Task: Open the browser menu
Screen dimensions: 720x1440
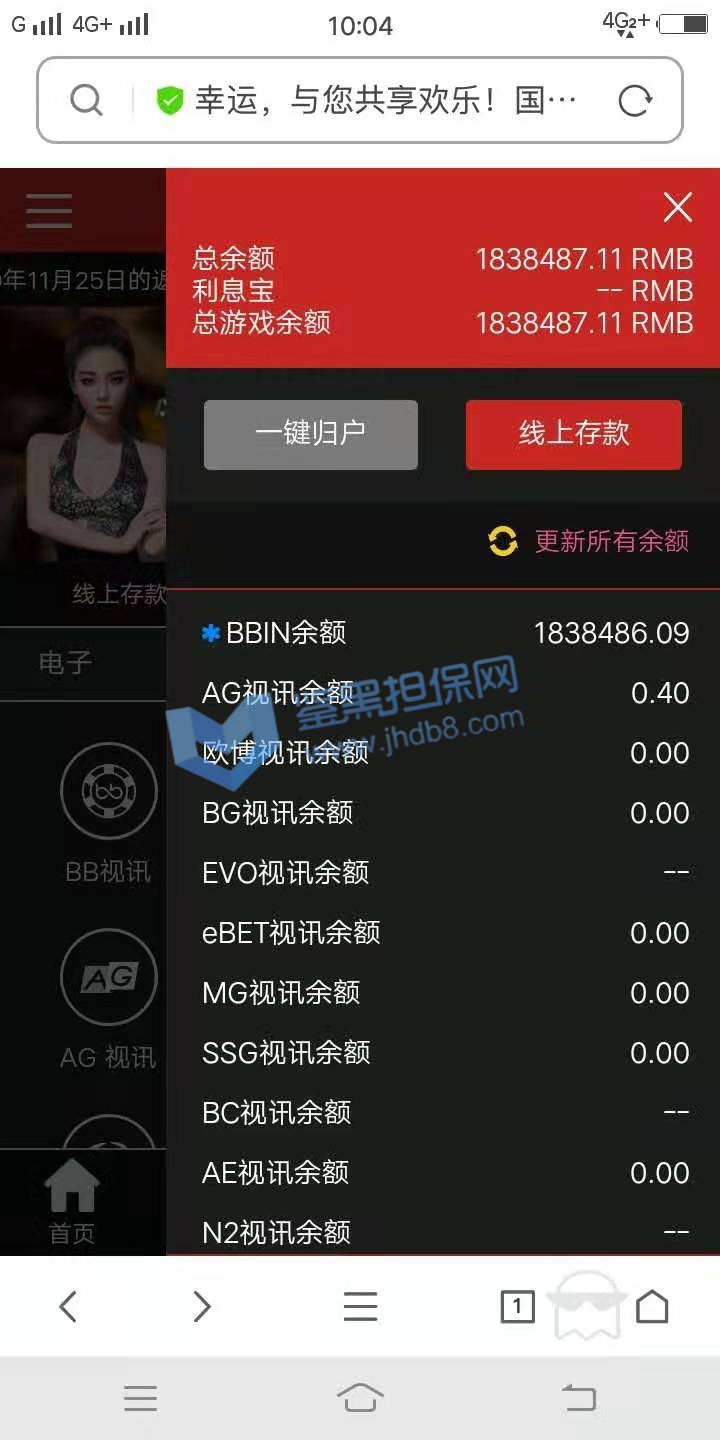Action: [x=360, y=1306]
